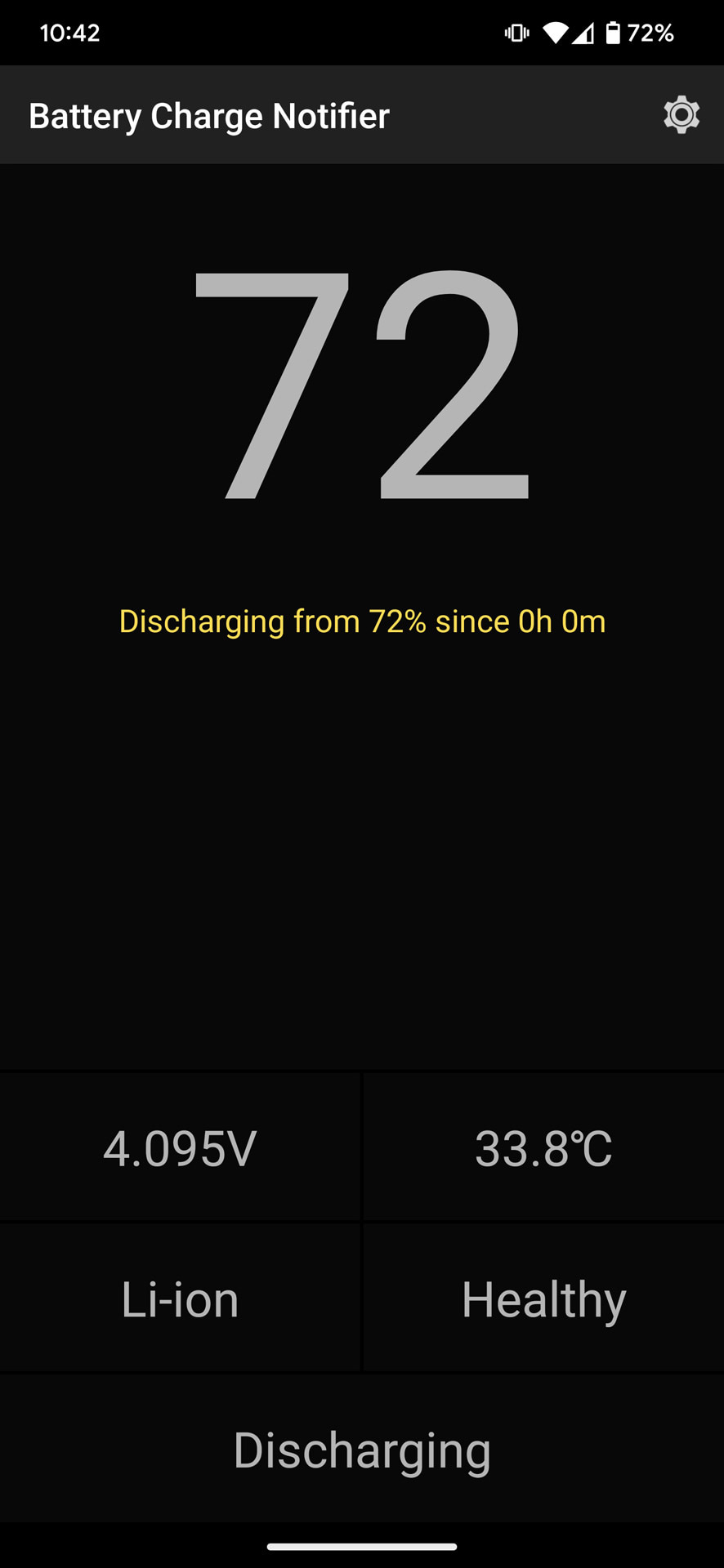Tap the 33.8°C temperature cell

point(543,1147)
